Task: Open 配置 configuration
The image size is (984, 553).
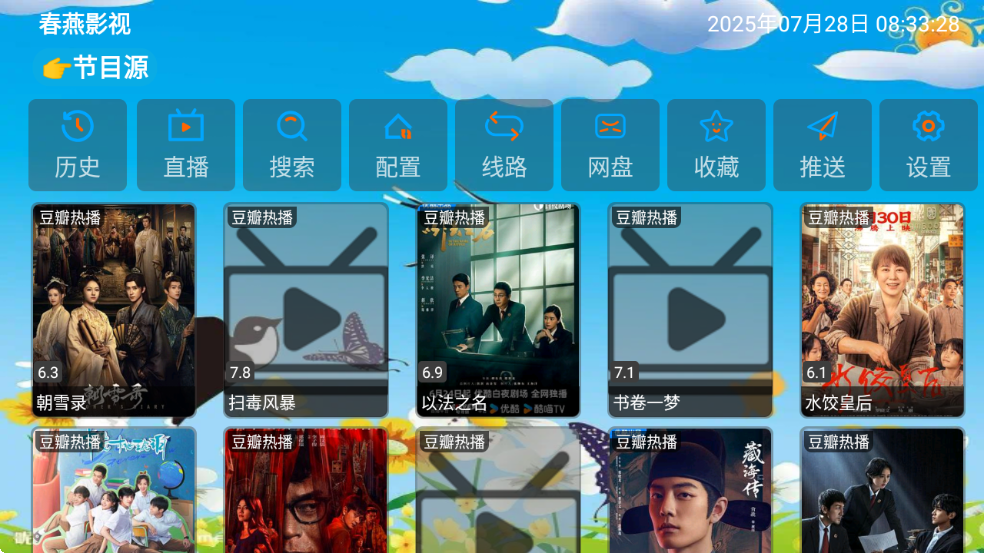Action: click(398, 145)
